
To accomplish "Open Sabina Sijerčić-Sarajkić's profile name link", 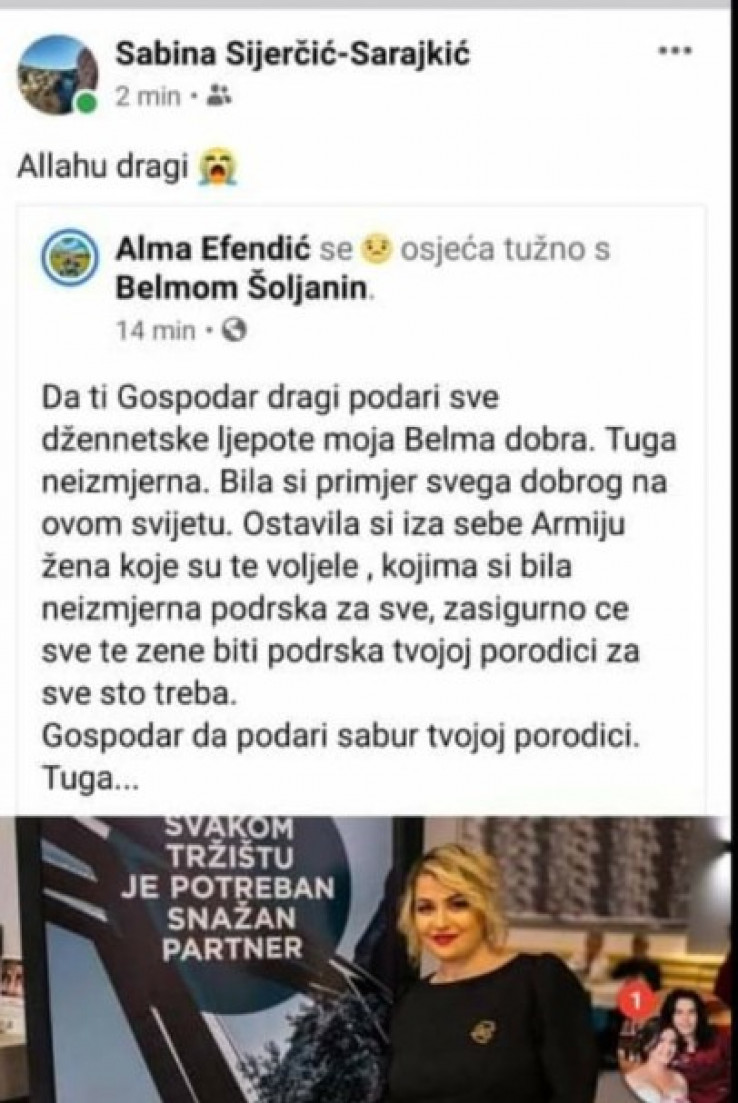I will (x=292, y=55).
